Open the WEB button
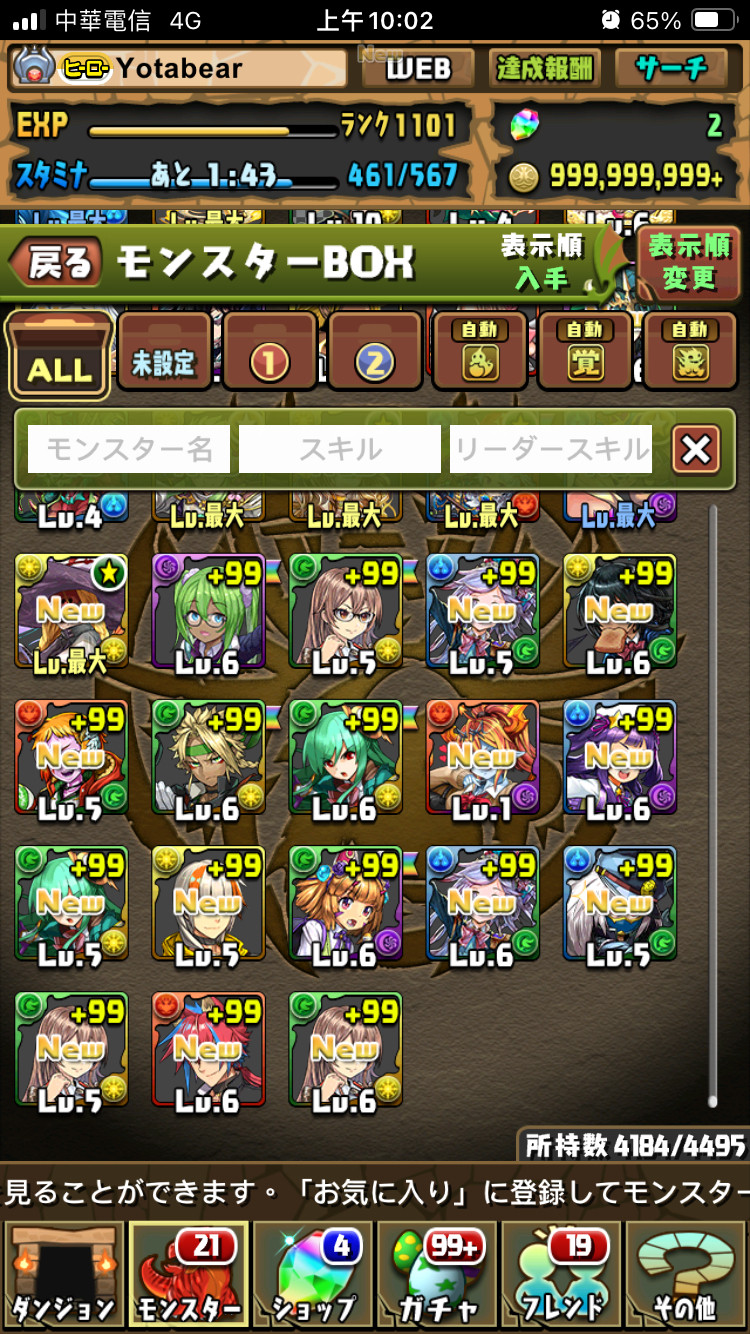Image resolution: width=750 pixels, height=1334 pixels. [x=418, y=68]
